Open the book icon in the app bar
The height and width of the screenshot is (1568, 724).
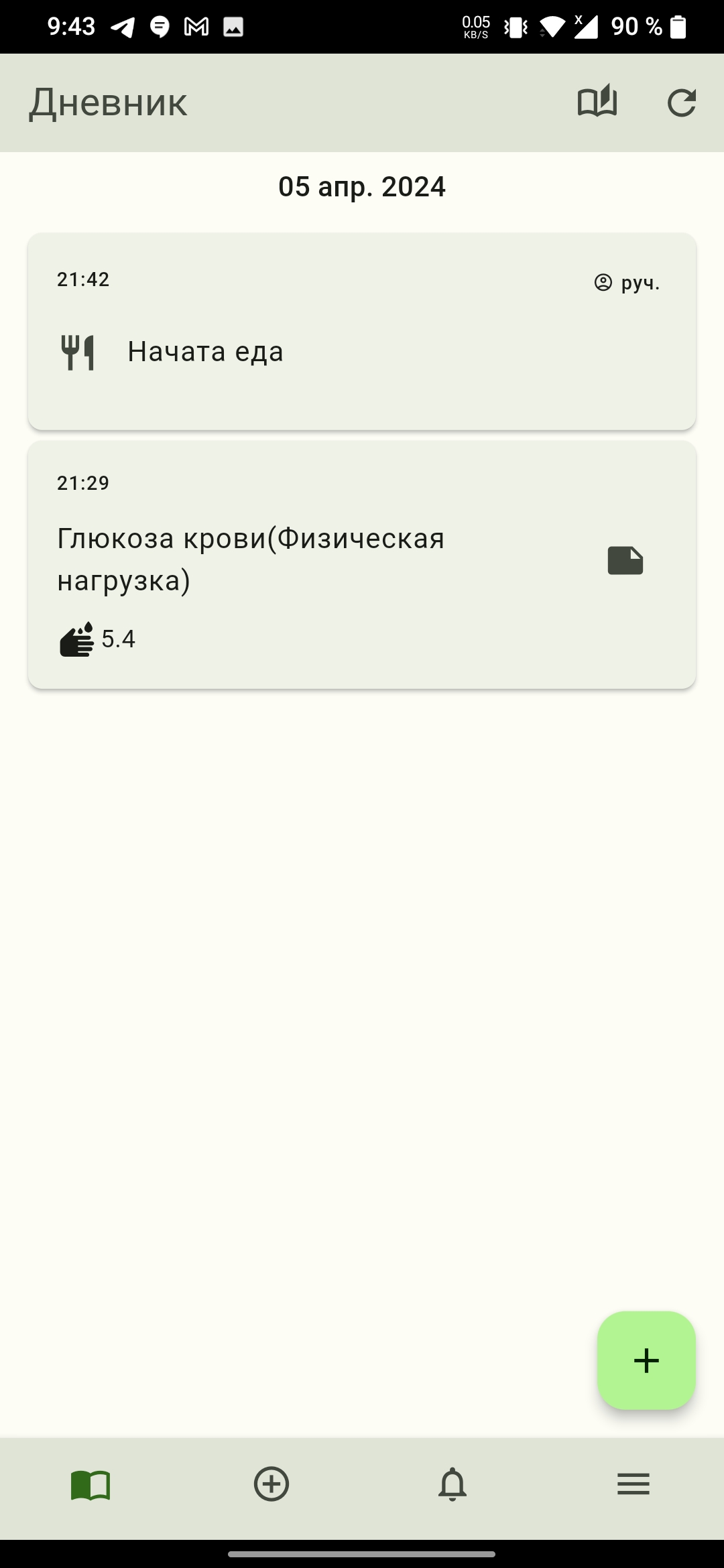pyautogui.click(x=597, y=103)
